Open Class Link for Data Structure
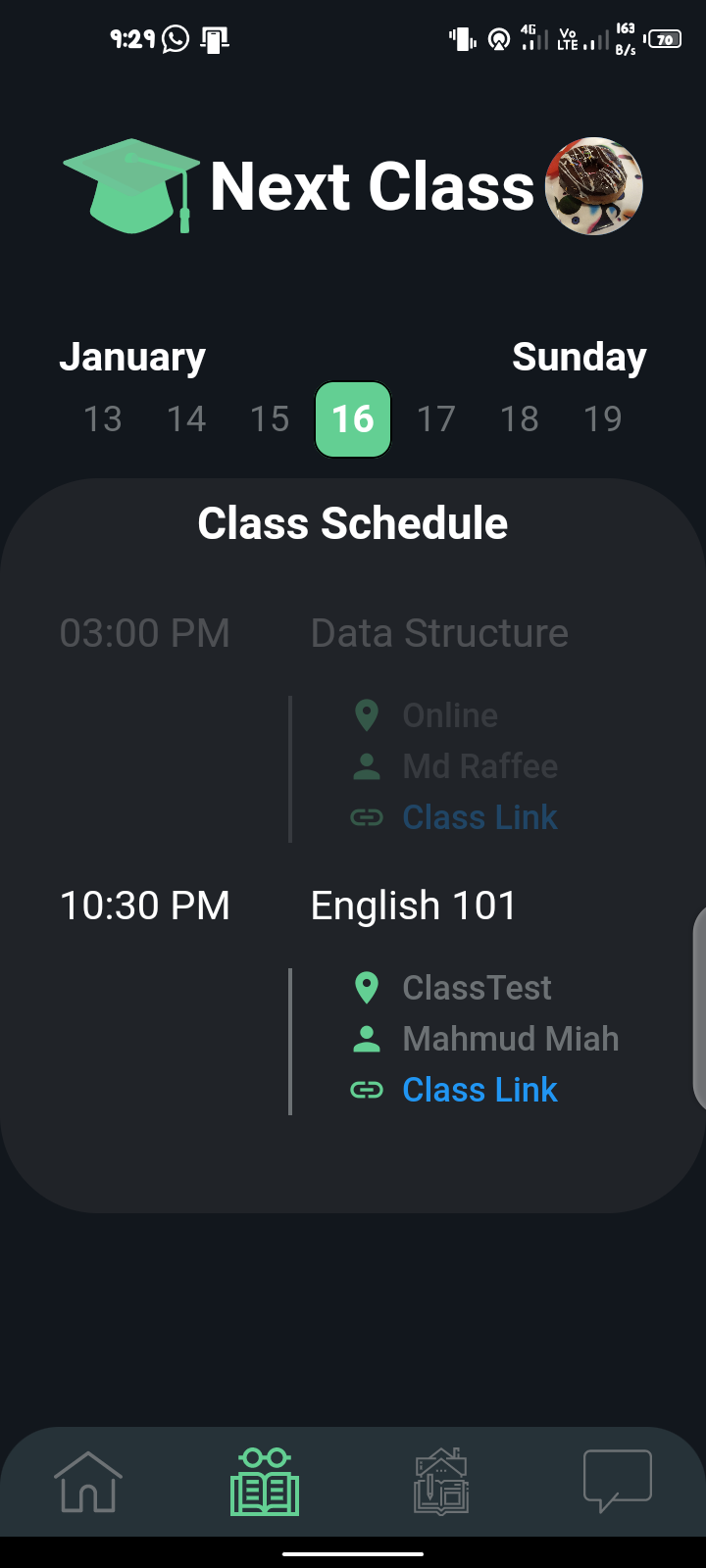Viewport: 706px width, 1568px height. [479, 817]
